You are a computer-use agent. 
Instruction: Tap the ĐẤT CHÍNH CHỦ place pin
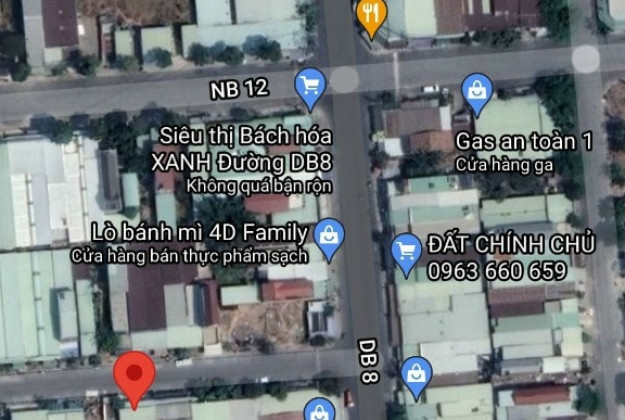406,252
